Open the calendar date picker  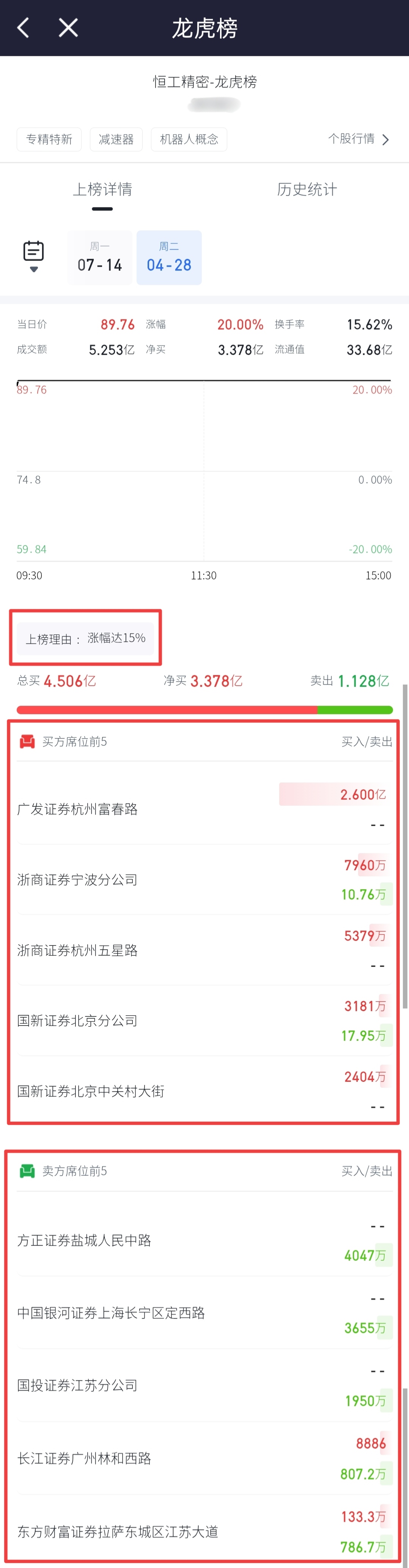(x=33, y=256)
